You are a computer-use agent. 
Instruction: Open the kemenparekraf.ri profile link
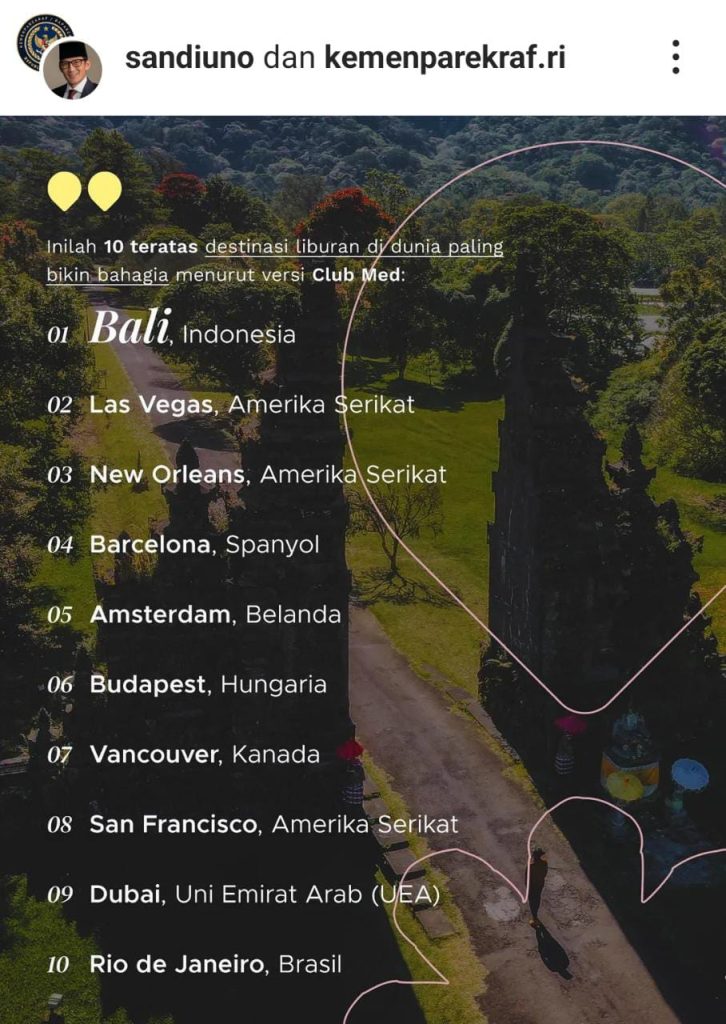(445, 58)
